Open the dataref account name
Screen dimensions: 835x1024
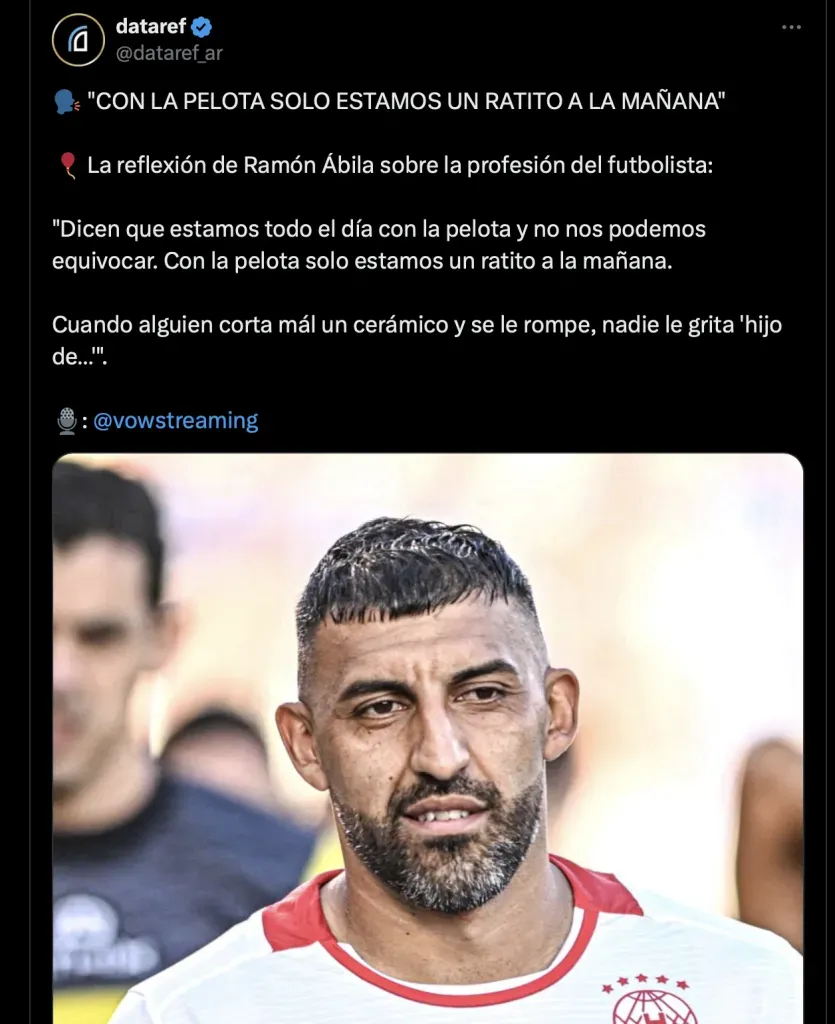tap(151, 27)
